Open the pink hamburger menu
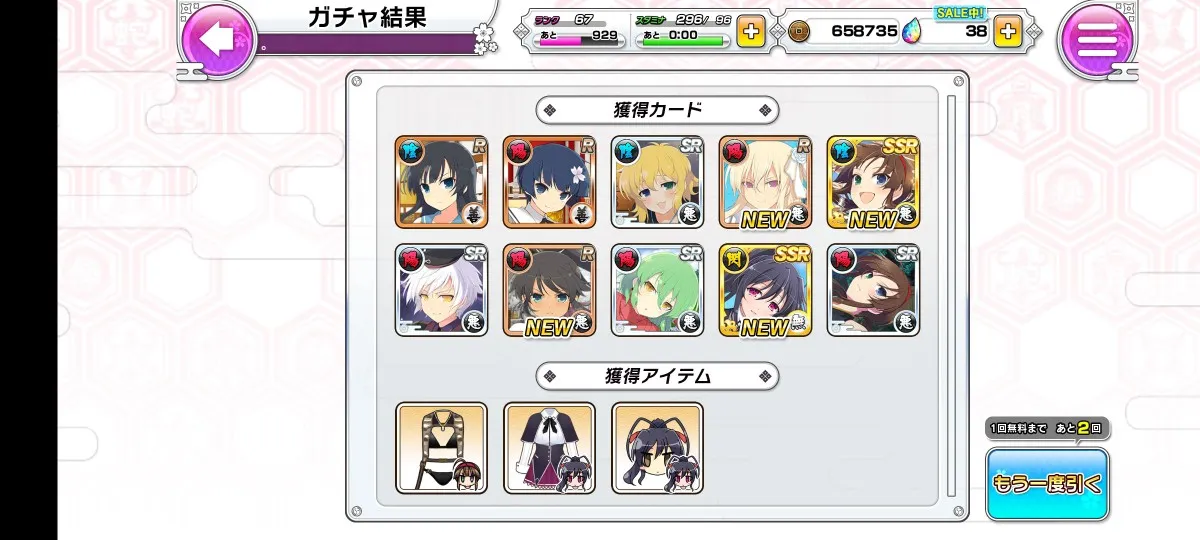Screen dimensions: 1200x540 pyautogui.click(x=1097, y=39)
